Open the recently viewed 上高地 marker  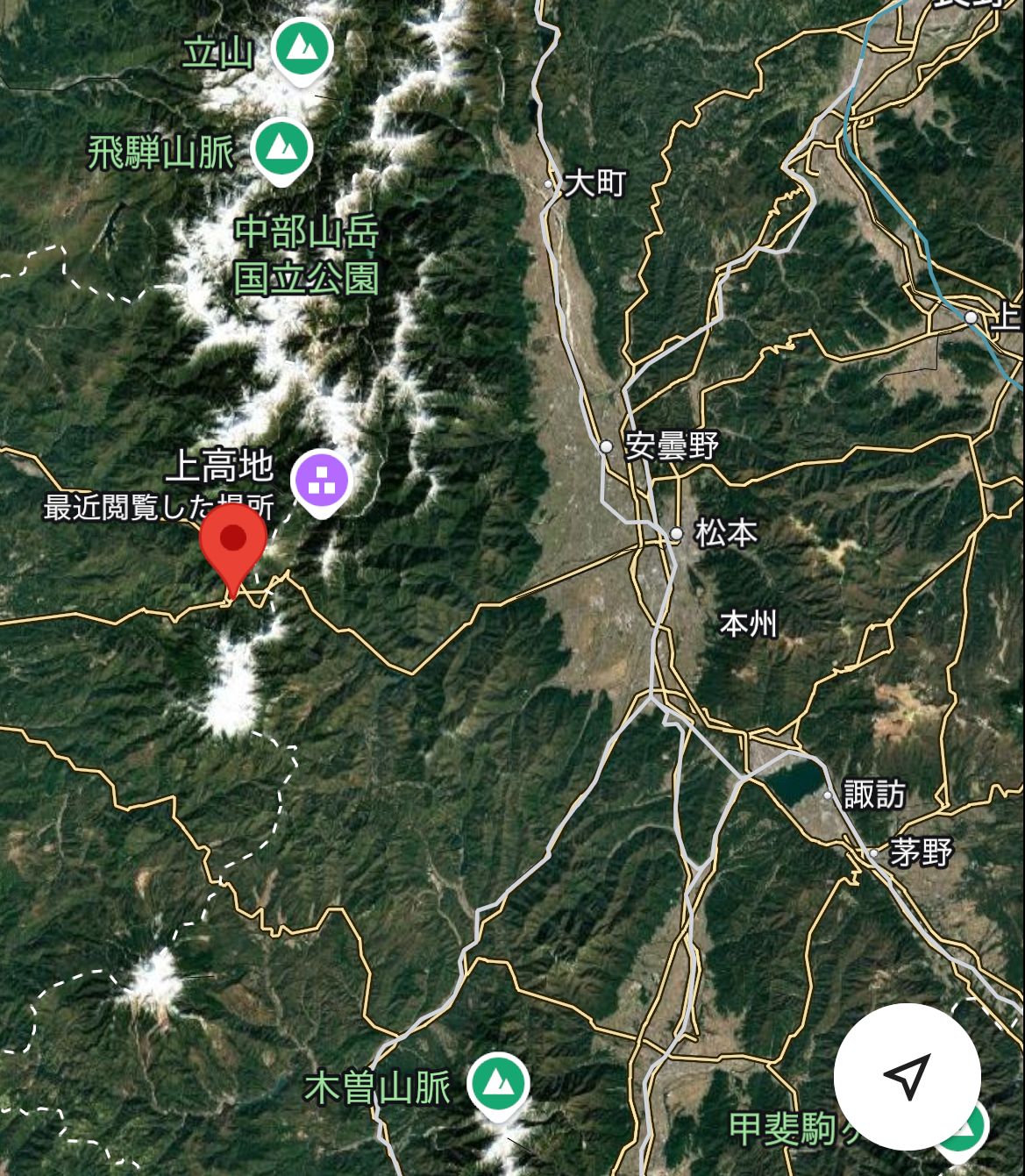coord(322,480)
